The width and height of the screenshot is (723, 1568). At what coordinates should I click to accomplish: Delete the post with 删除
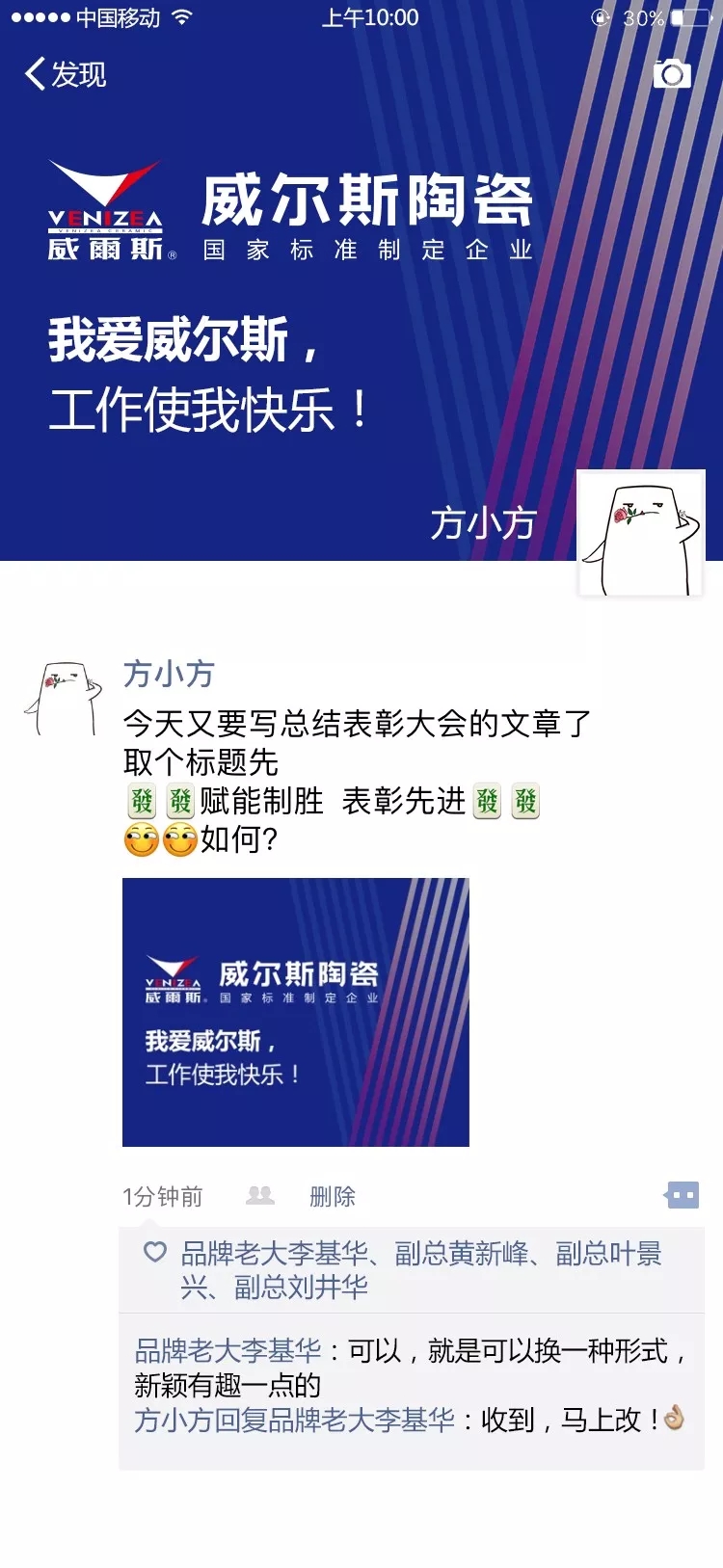[x=332, y=1196]
